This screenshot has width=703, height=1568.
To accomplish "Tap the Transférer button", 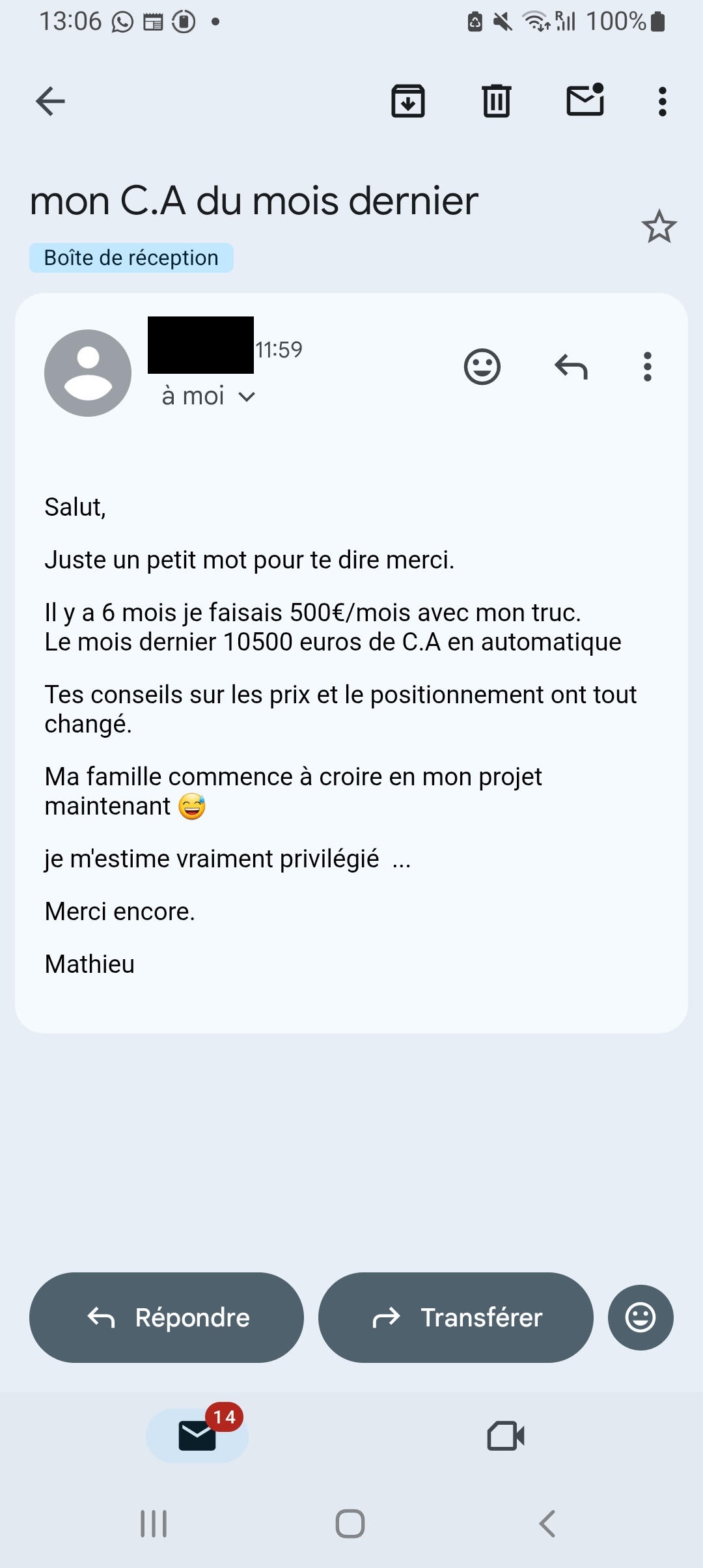I will (x=456, y=1317).
